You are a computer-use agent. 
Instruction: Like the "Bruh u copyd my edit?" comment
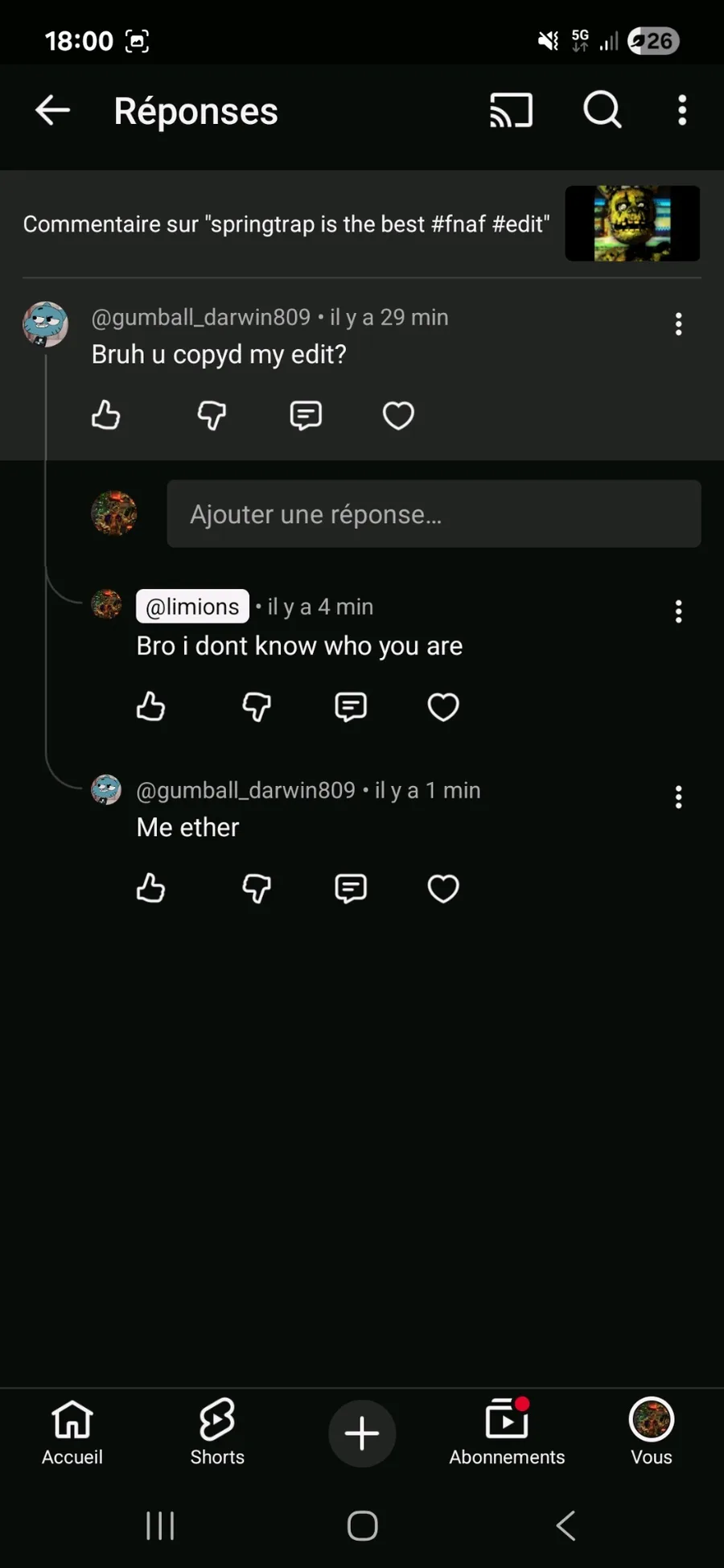pos(105,416)
